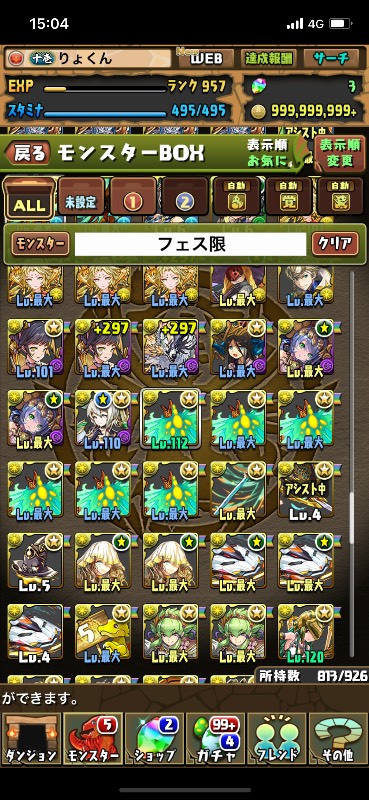Tap the モンスター filter button
The height and width of the screenshot is (800, 369).
click(40, 245)
